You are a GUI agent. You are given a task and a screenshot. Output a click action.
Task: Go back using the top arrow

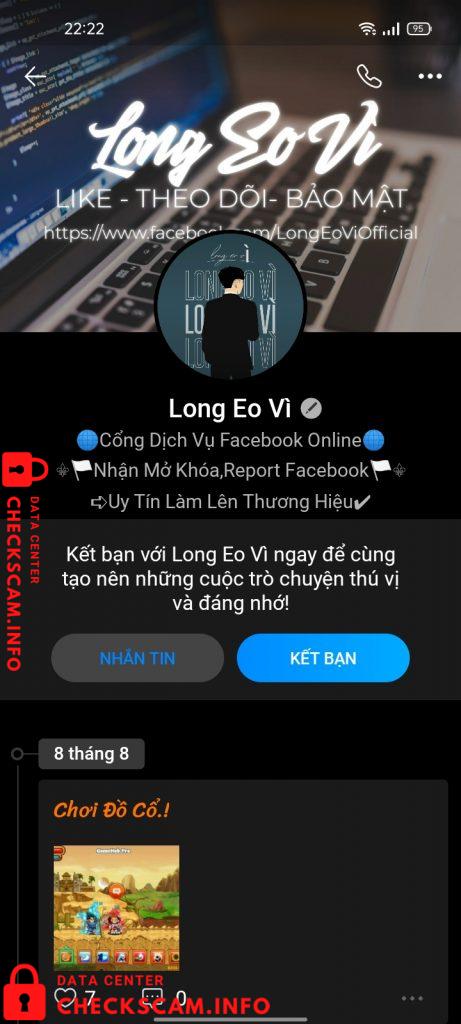[35, 76]
